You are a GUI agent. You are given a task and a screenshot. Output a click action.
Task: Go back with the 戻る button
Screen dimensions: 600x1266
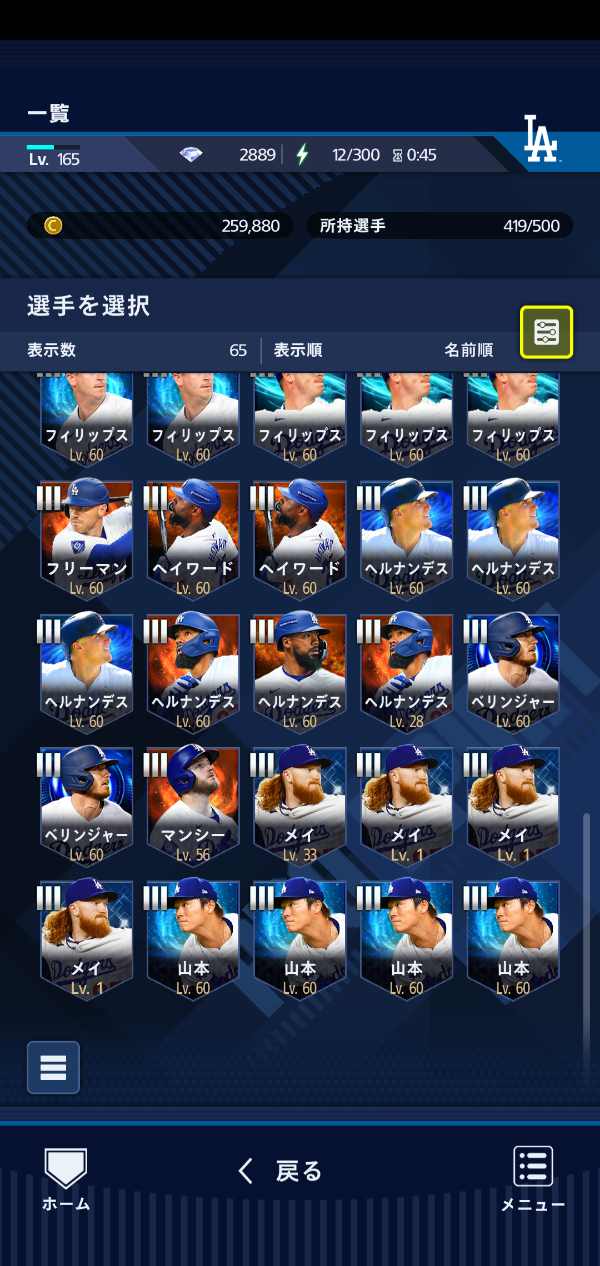280,1171
